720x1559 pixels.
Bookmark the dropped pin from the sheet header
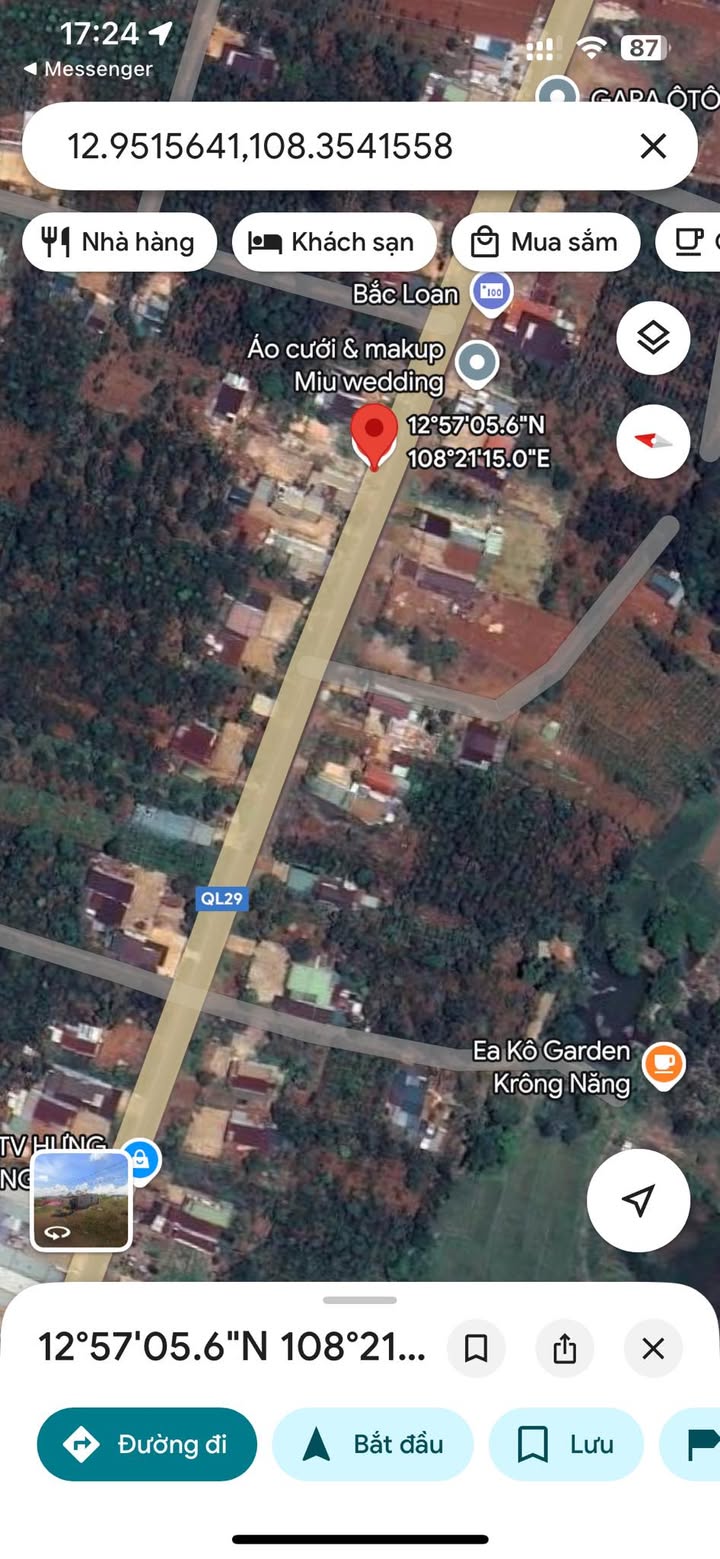click(x=476, y=1348)
